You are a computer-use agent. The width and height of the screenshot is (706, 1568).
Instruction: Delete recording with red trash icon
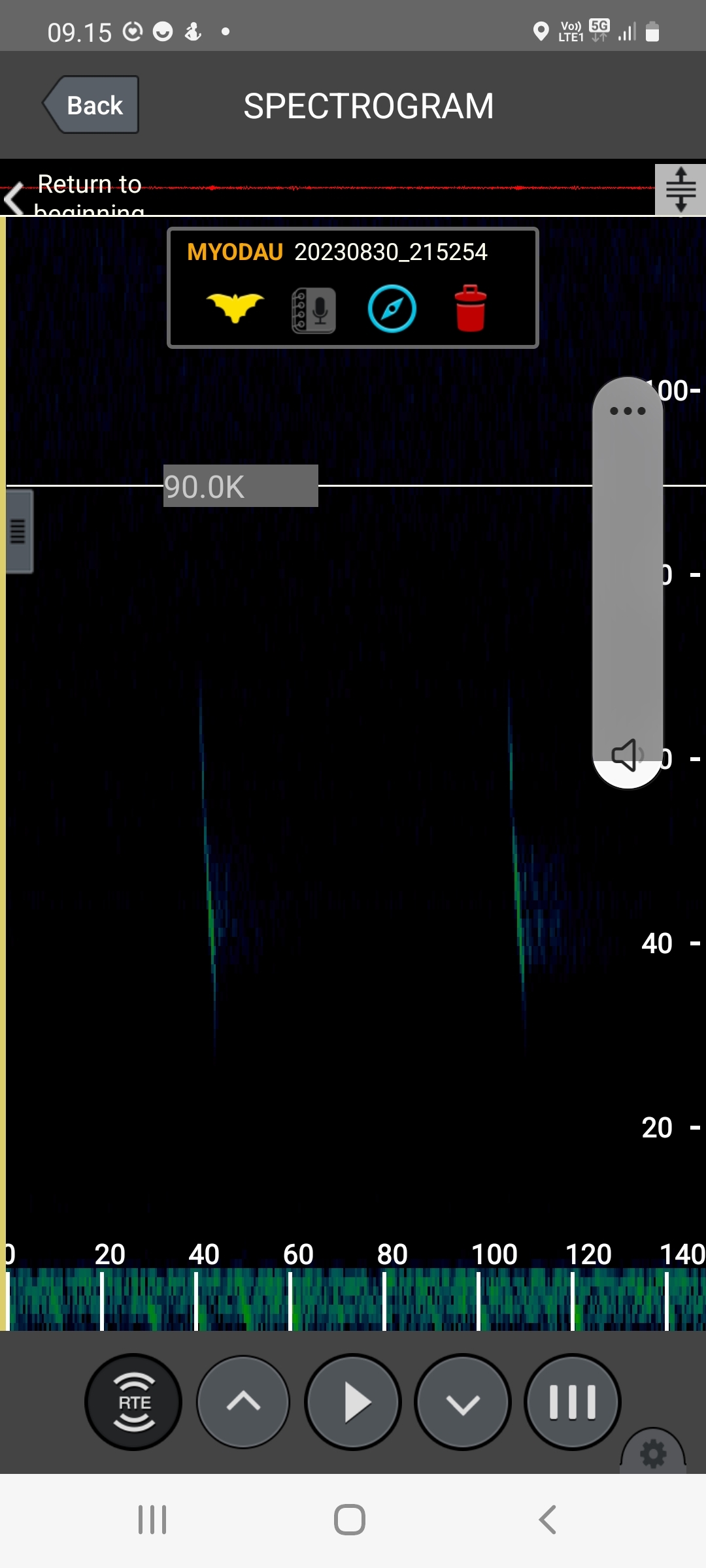[470, 308]
